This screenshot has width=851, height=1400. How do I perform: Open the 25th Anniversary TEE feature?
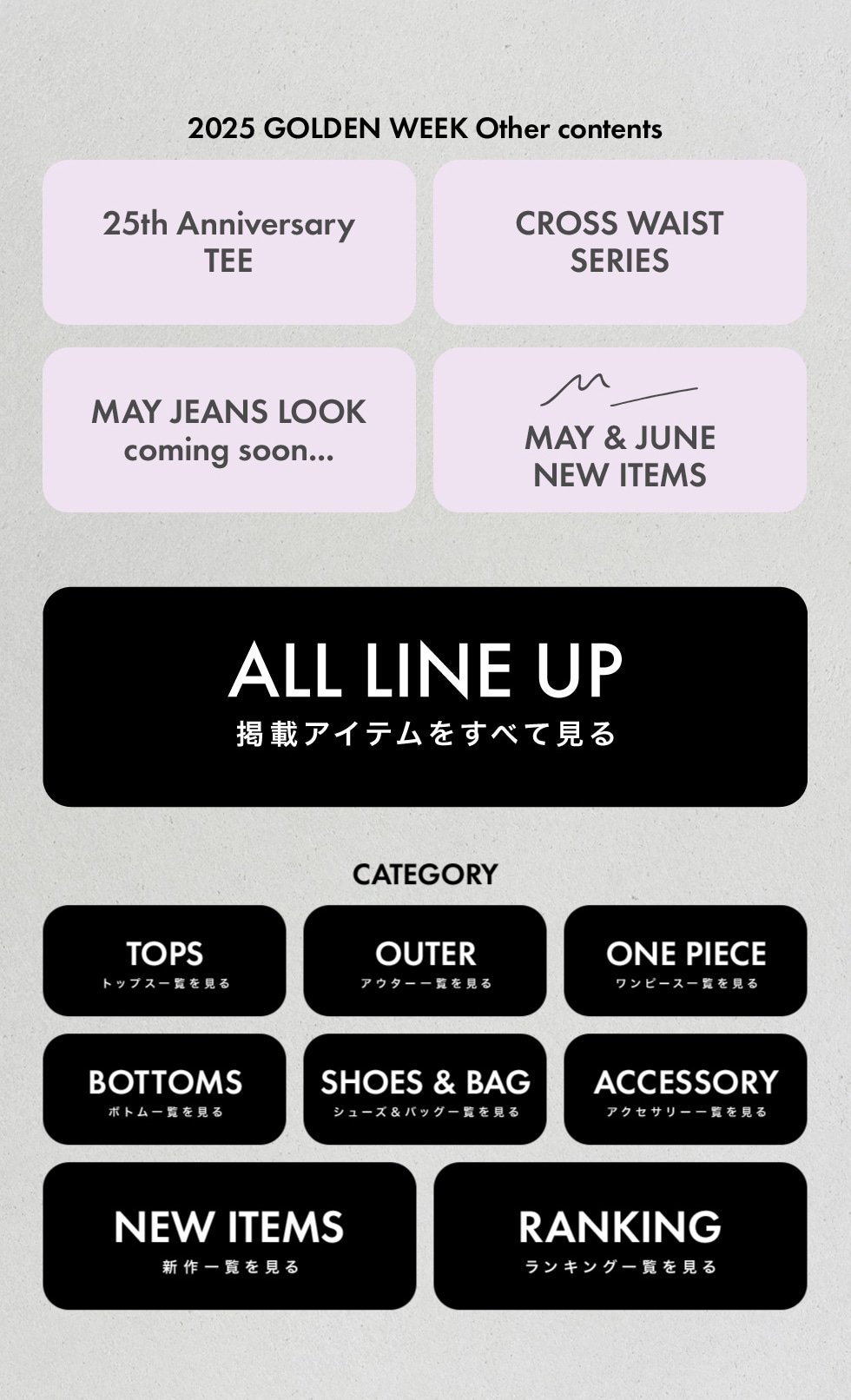tap(229, 242)
